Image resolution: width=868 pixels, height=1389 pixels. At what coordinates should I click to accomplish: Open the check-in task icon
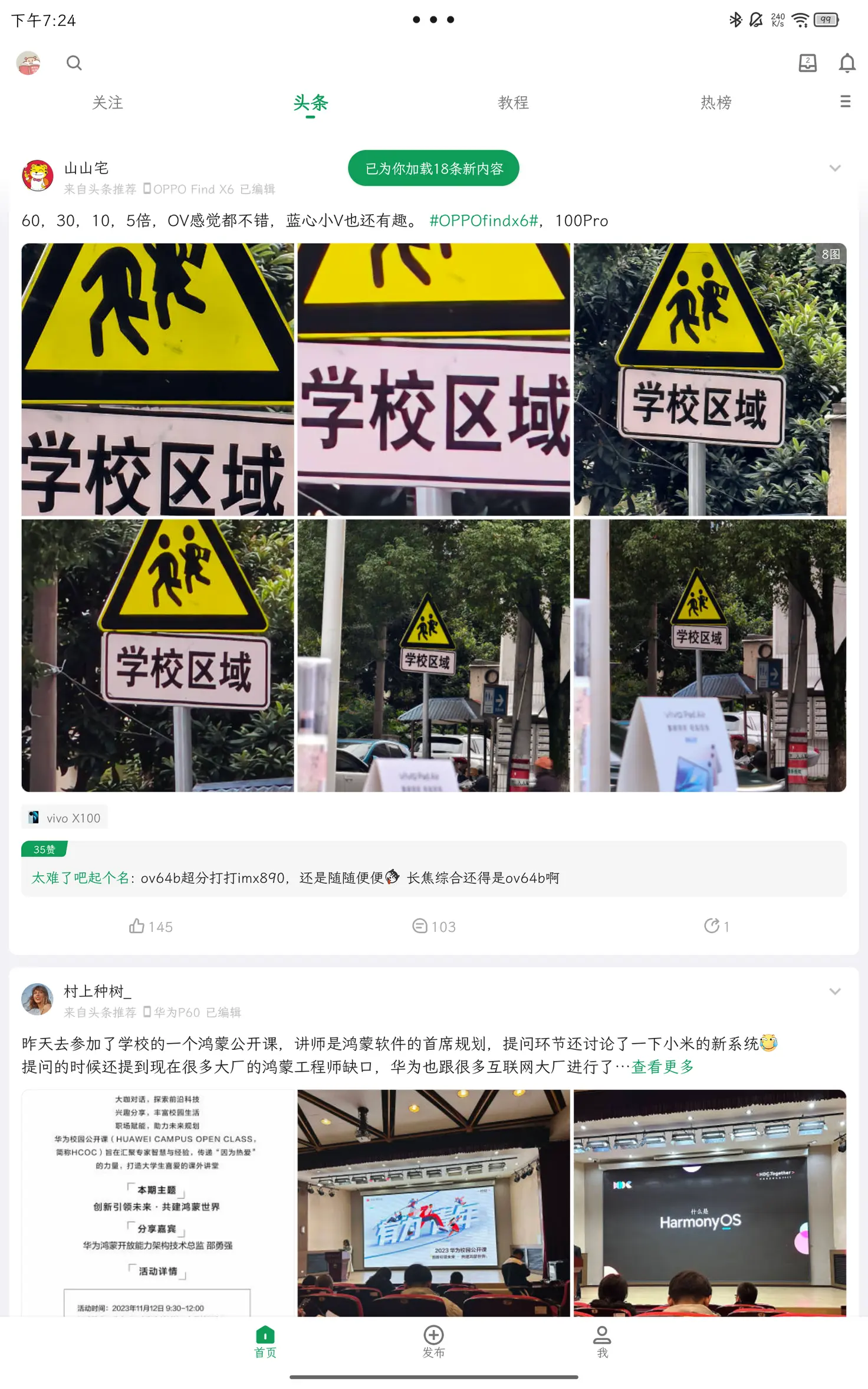[x=807, y=63]
